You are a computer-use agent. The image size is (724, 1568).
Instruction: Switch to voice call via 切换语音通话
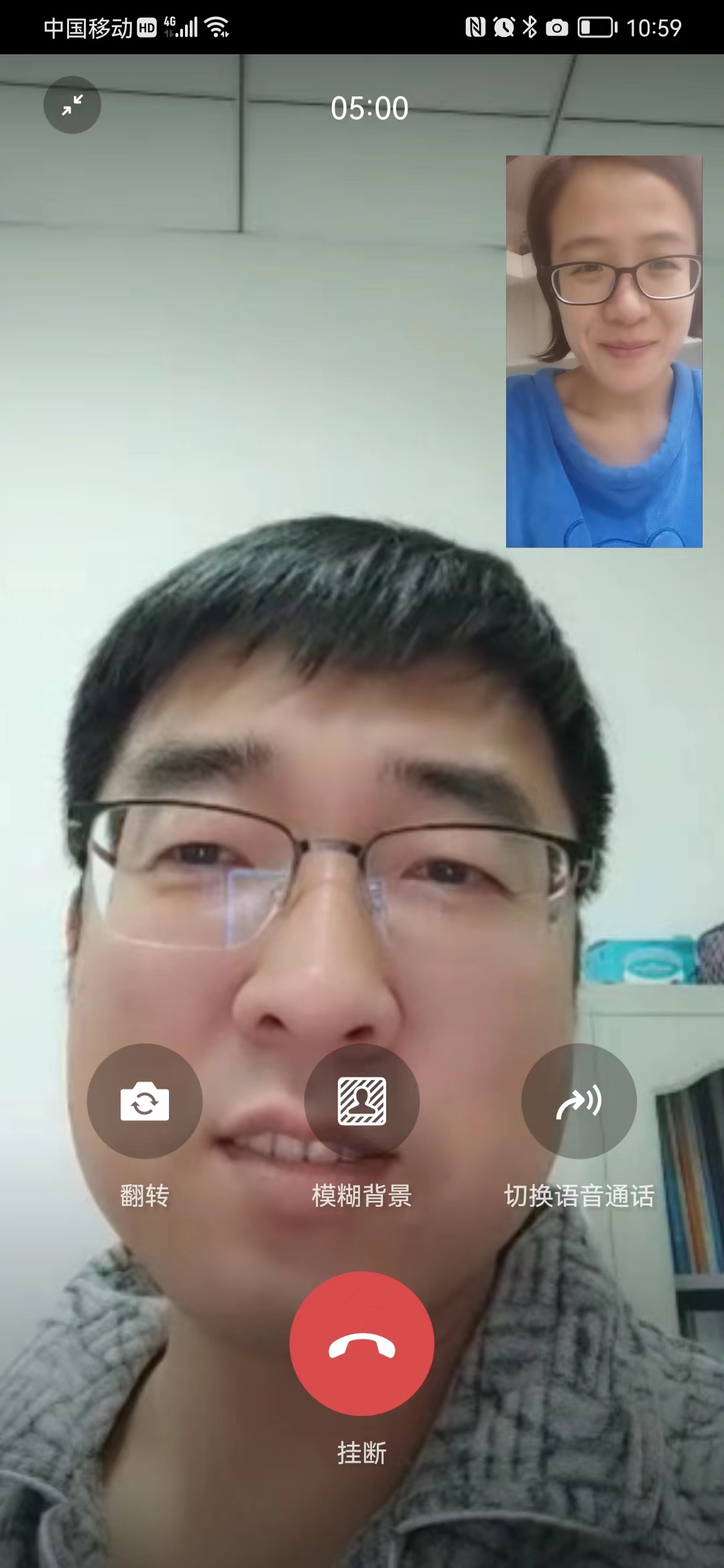tap(579, 1101)
